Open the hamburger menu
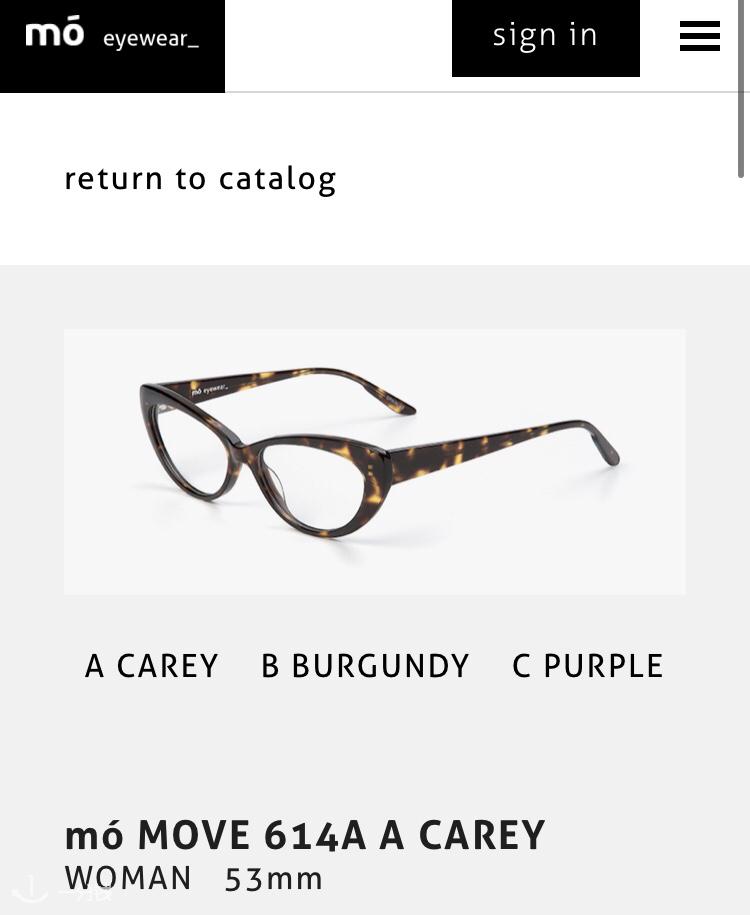Viewport: 750px width, 915px height. point(699,36)
